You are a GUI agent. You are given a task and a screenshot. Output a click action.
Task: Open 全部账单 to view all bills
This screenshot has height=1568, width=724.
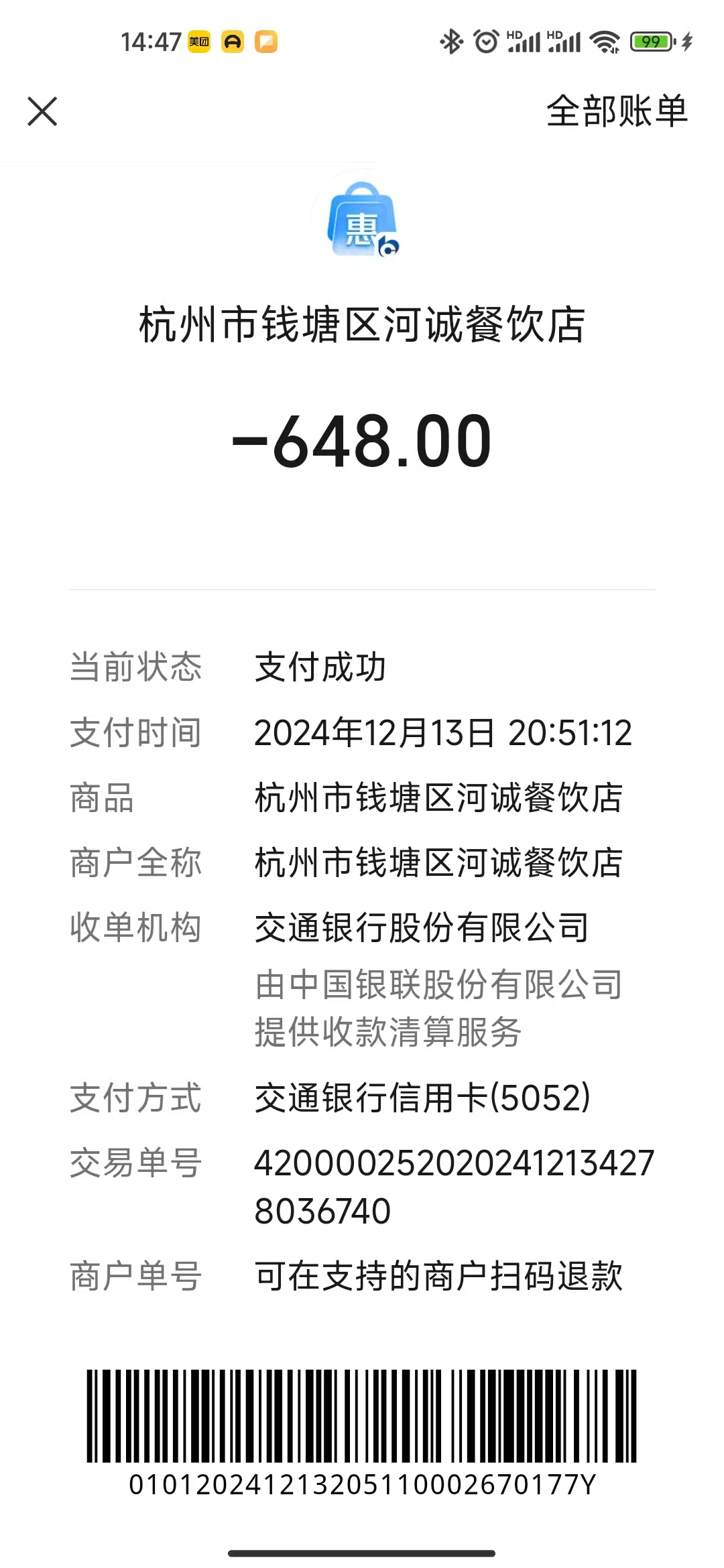(617, 111)
